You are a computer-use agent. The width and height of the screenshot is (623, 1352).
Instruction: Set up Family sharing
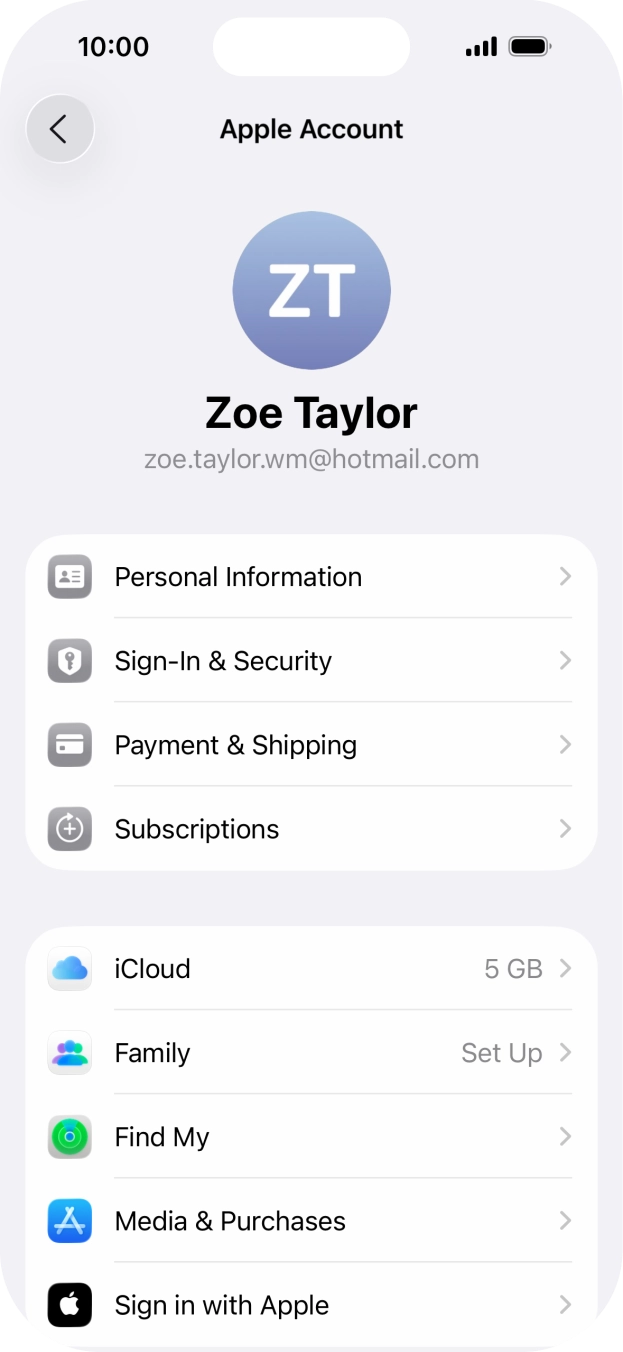coord(311,1053)
